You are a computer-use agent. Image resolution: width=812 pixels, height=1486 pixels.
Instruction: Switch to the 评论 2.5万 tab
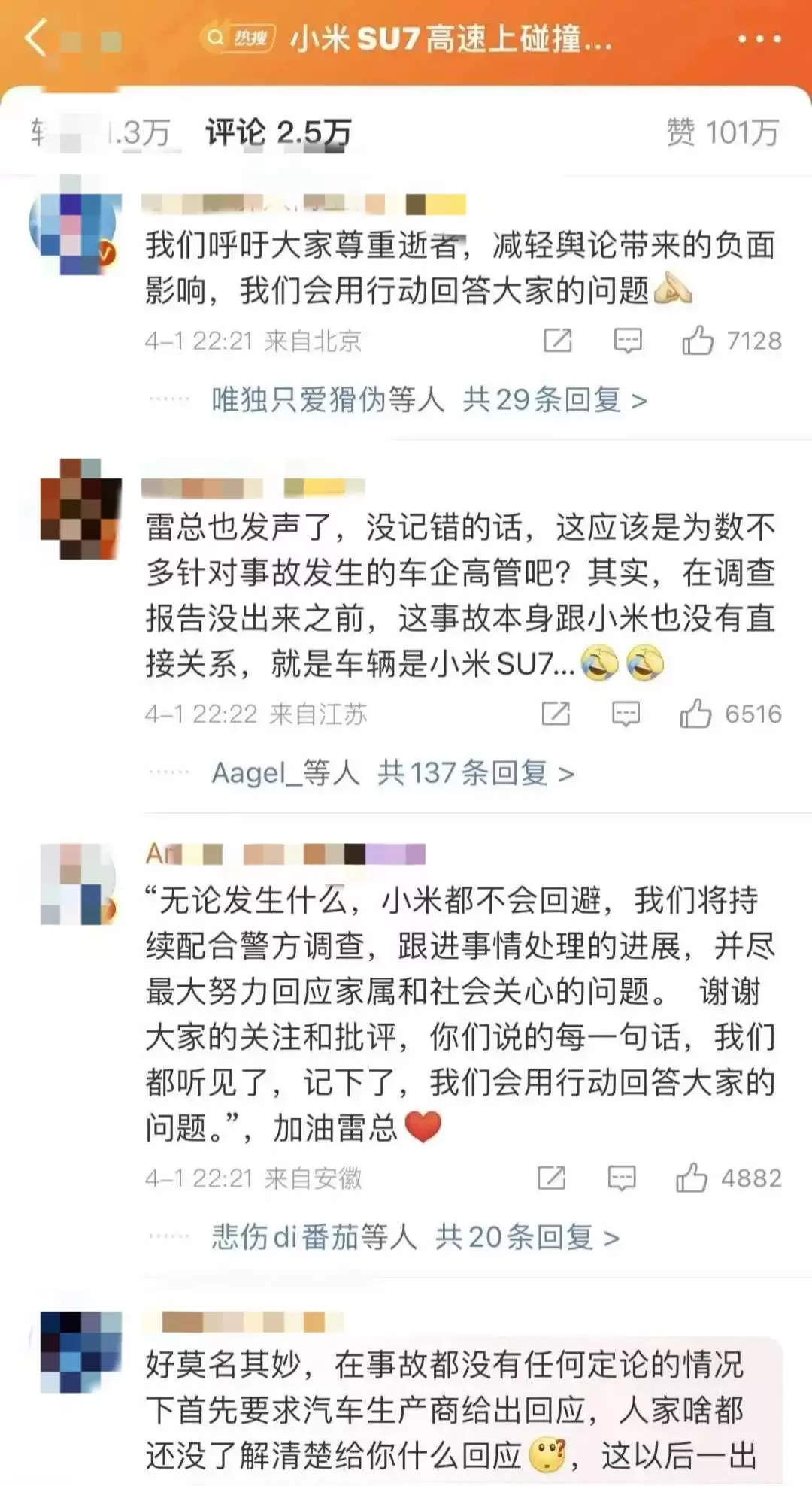click(278, 133)
